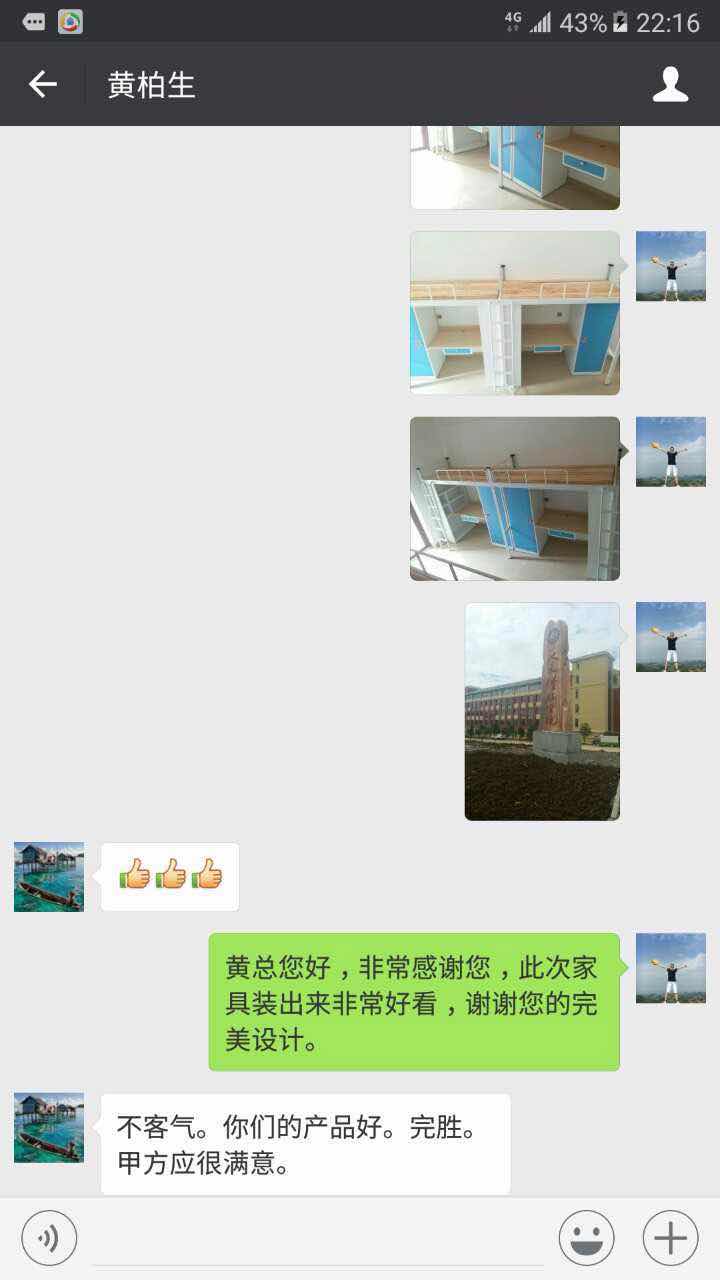Open 黄柏生's avatar beside the 不客气 message
The image size is (720, 1280).
(x=49, y=1127)
